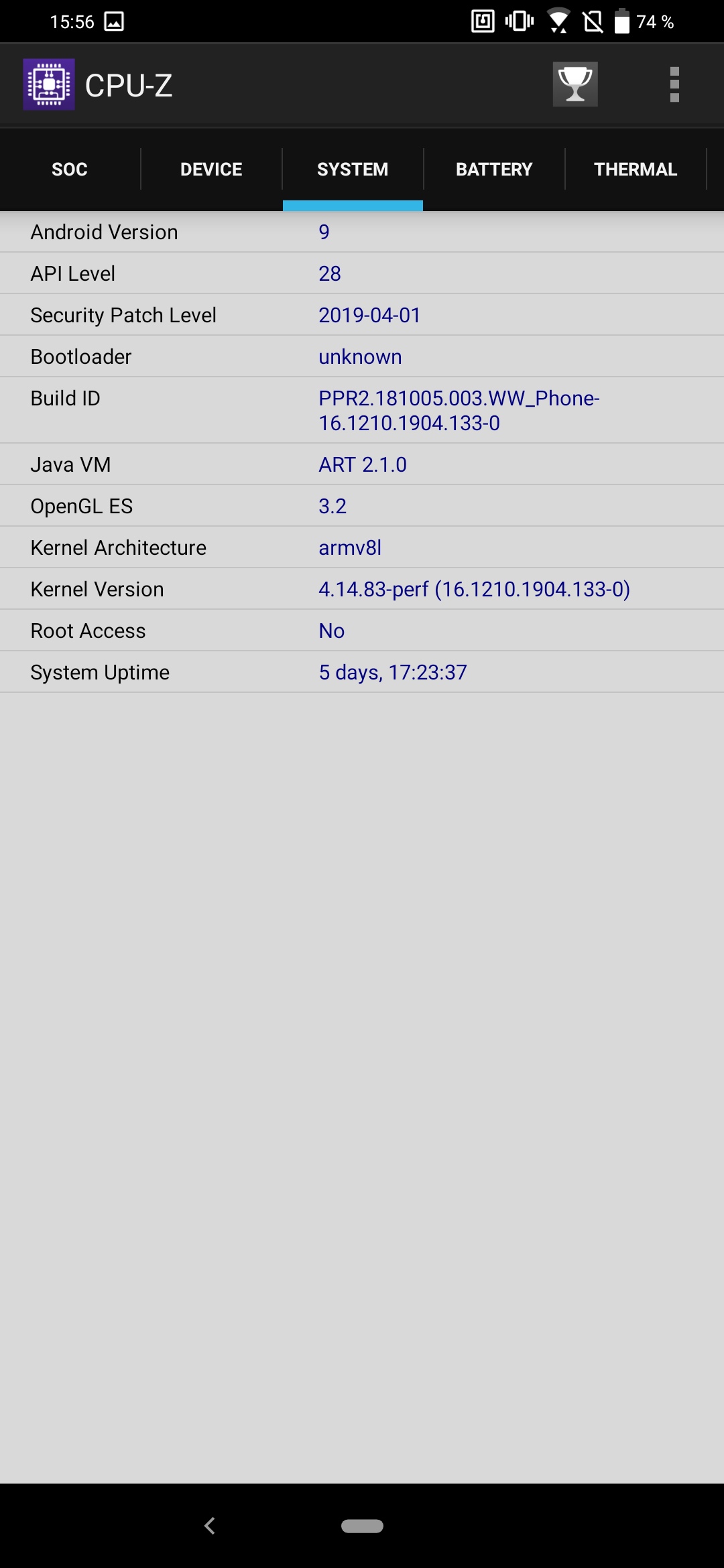Go back using the navigation bar
The width and height of the screenshot is (724, 1568).
click(x=210, y=1526)
